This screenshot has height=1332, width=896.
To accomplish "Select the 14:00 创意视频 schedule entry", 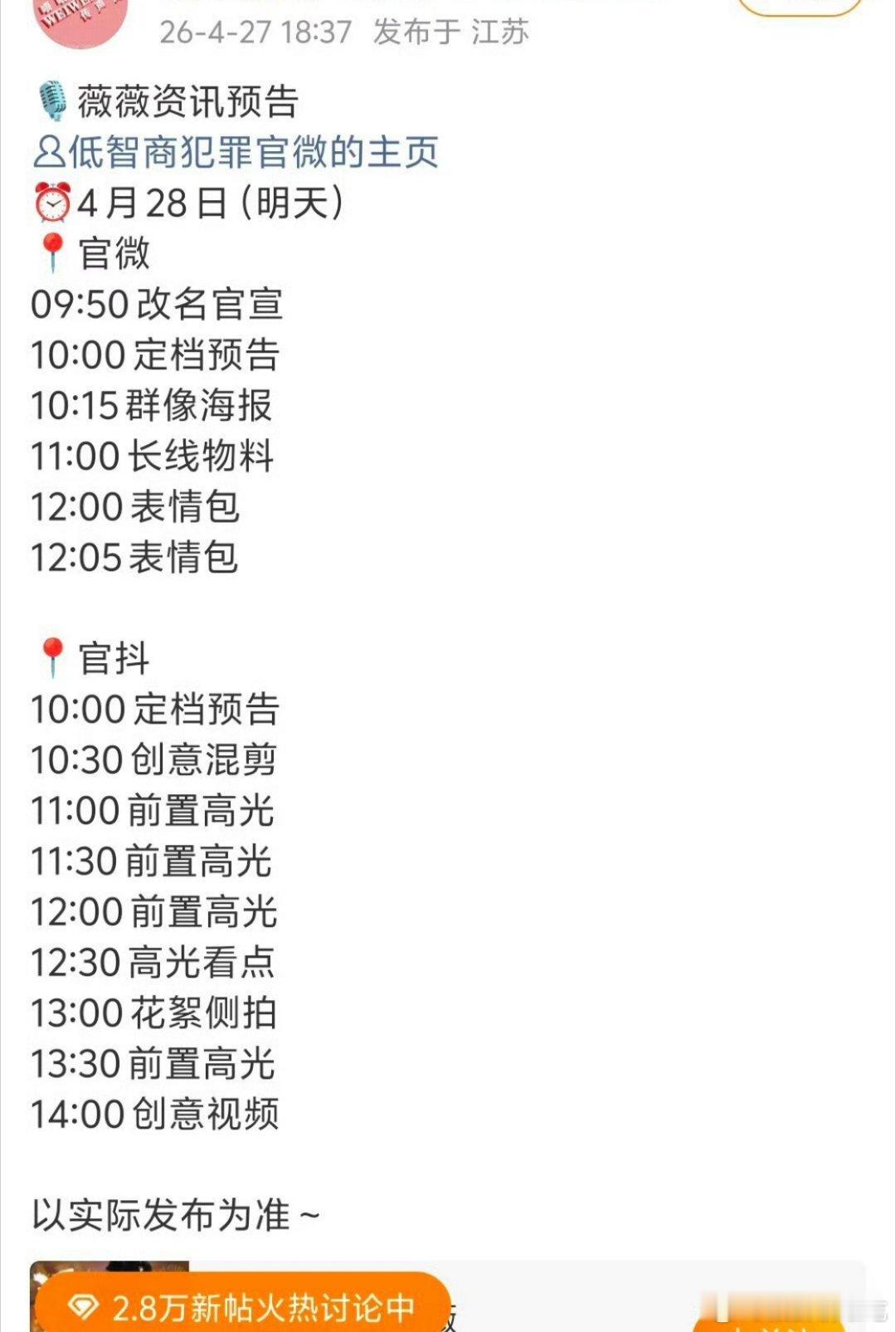I will [153, 1112].
